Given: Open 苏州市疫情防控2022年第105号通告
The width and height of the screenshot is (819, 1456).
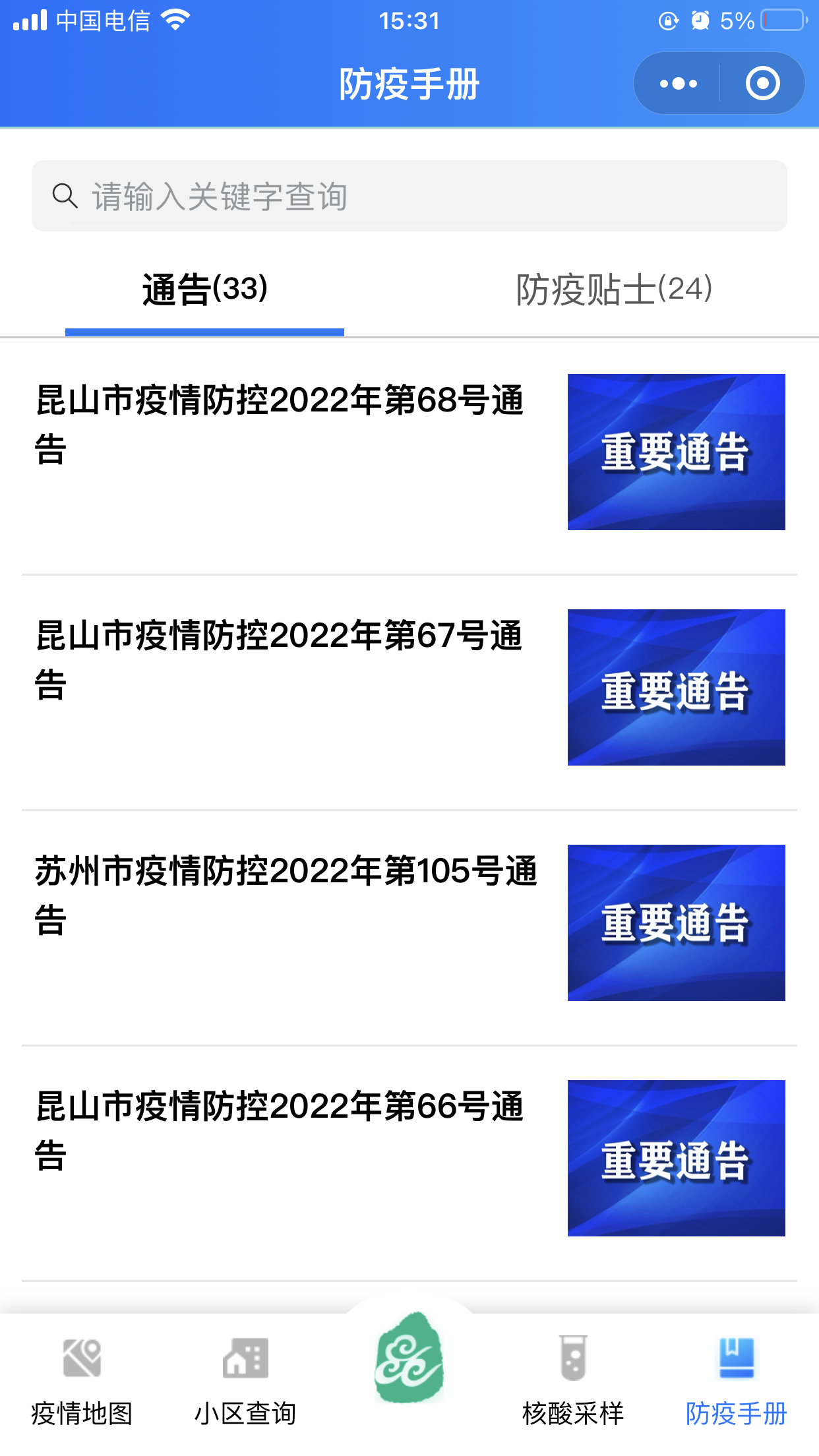Looking at the screenshot, I should pyautogui.click(x=409, y=923).
